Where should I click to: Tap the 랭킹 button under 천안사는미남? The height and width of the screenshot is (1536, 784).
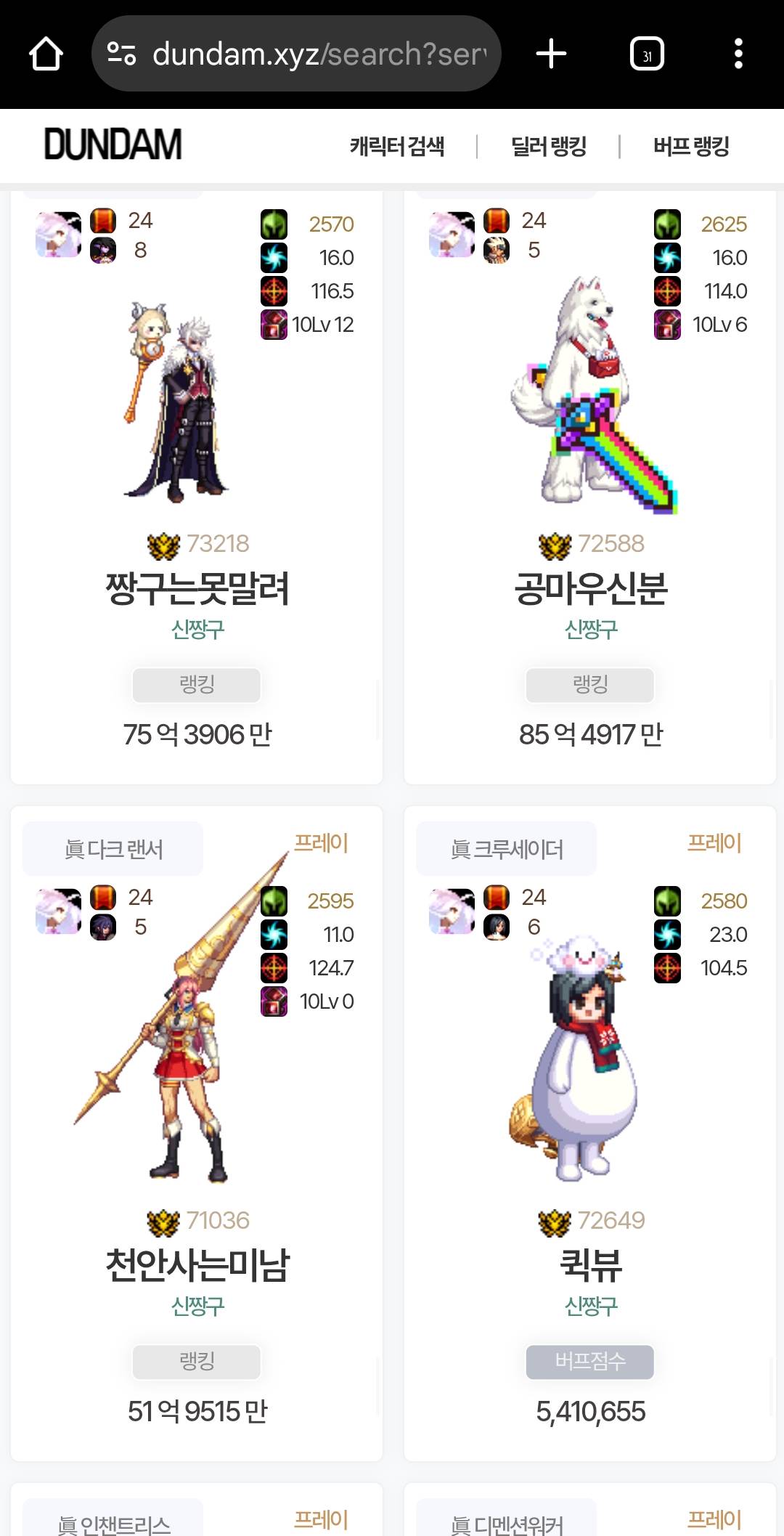point(197,1361)
